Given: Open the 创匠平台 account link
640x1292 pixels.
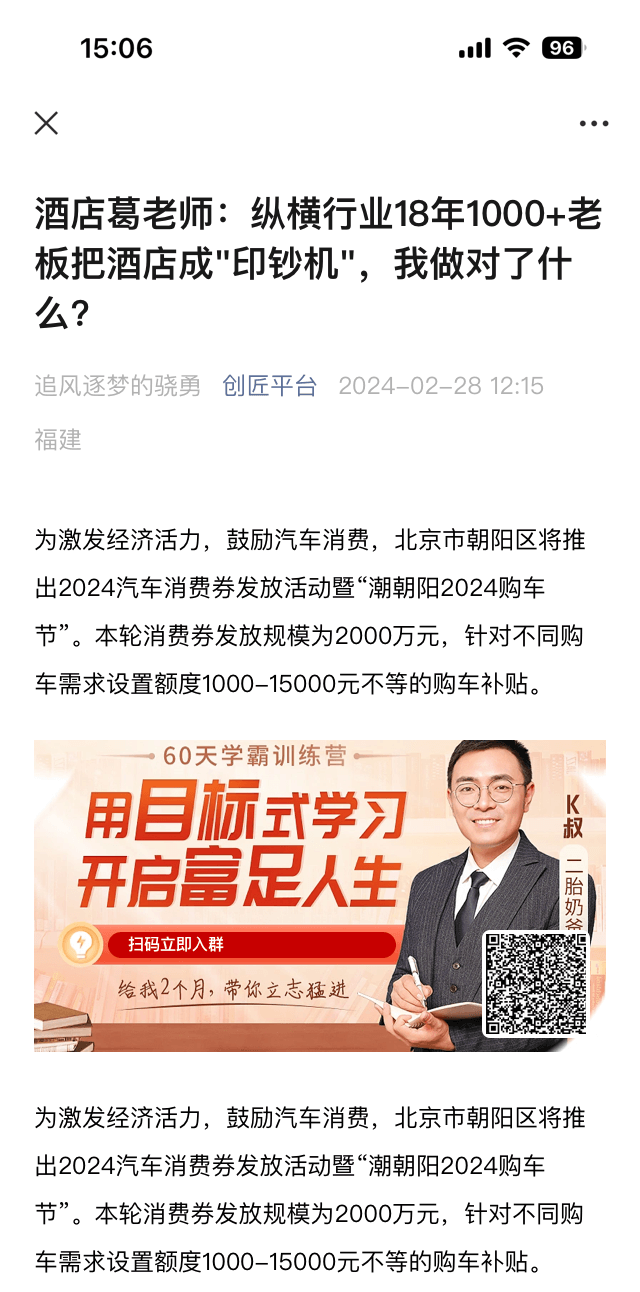Looking at the screenshot, I should pyautogui.click(x=269, y=386).
